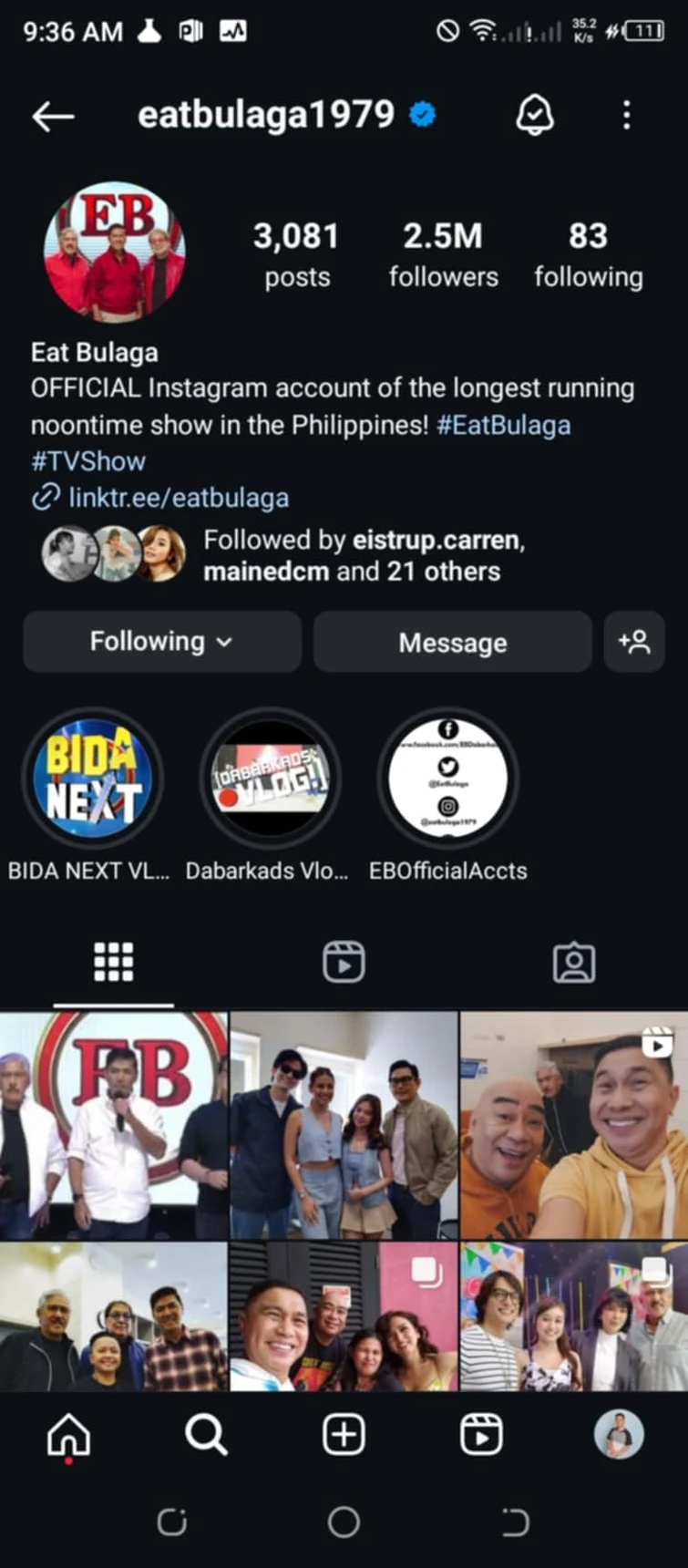Open the notifications bell icon
Viewport: 688px width, 1568px height.
[x=538, y=115]
